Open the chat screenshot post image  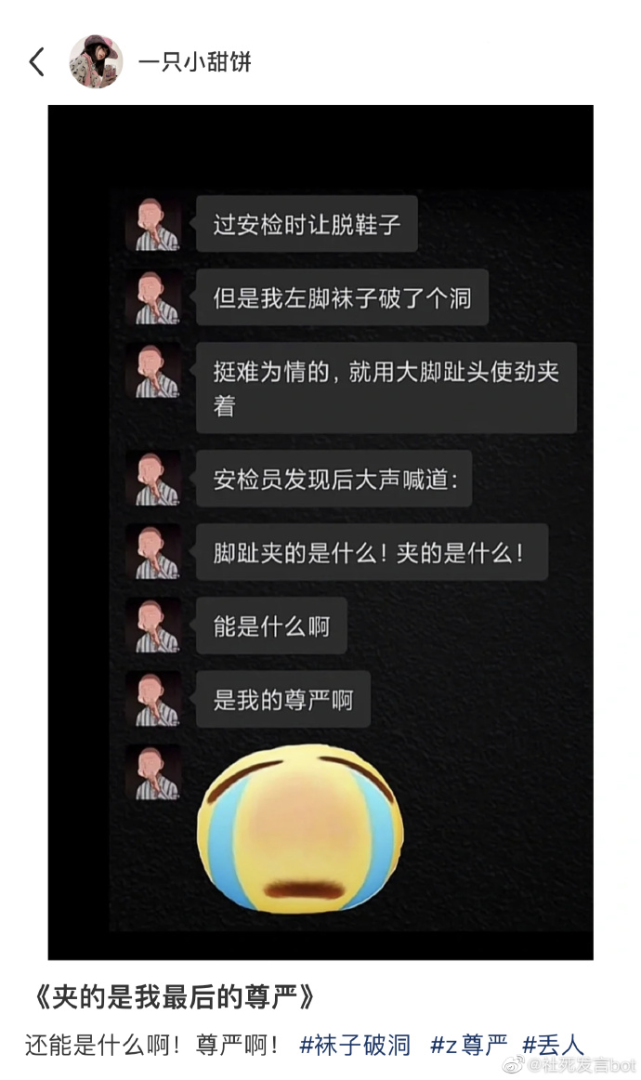click(x=320, y=532)
